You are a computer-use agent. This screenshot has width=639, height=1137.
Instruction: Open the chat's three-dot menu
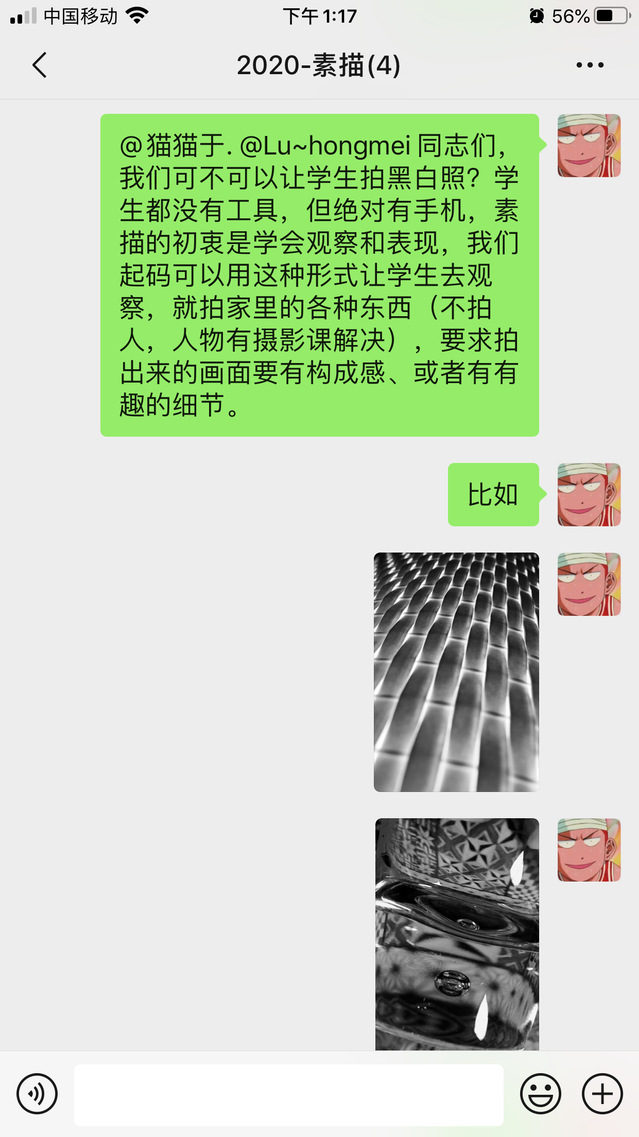coord(591,66)
